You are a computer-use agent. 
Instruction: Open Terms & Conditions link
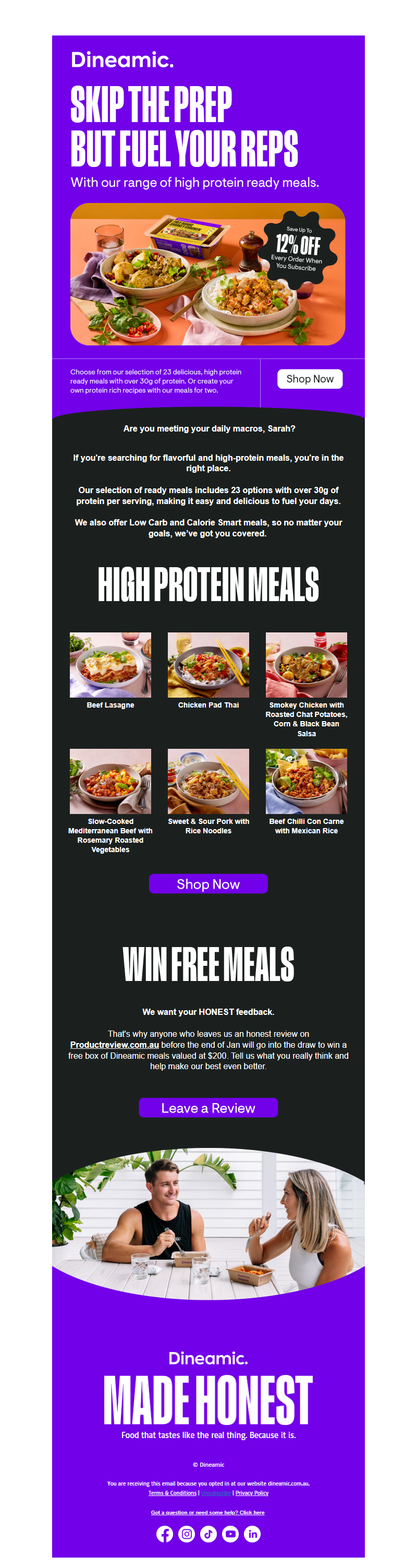pos(173,1492)
